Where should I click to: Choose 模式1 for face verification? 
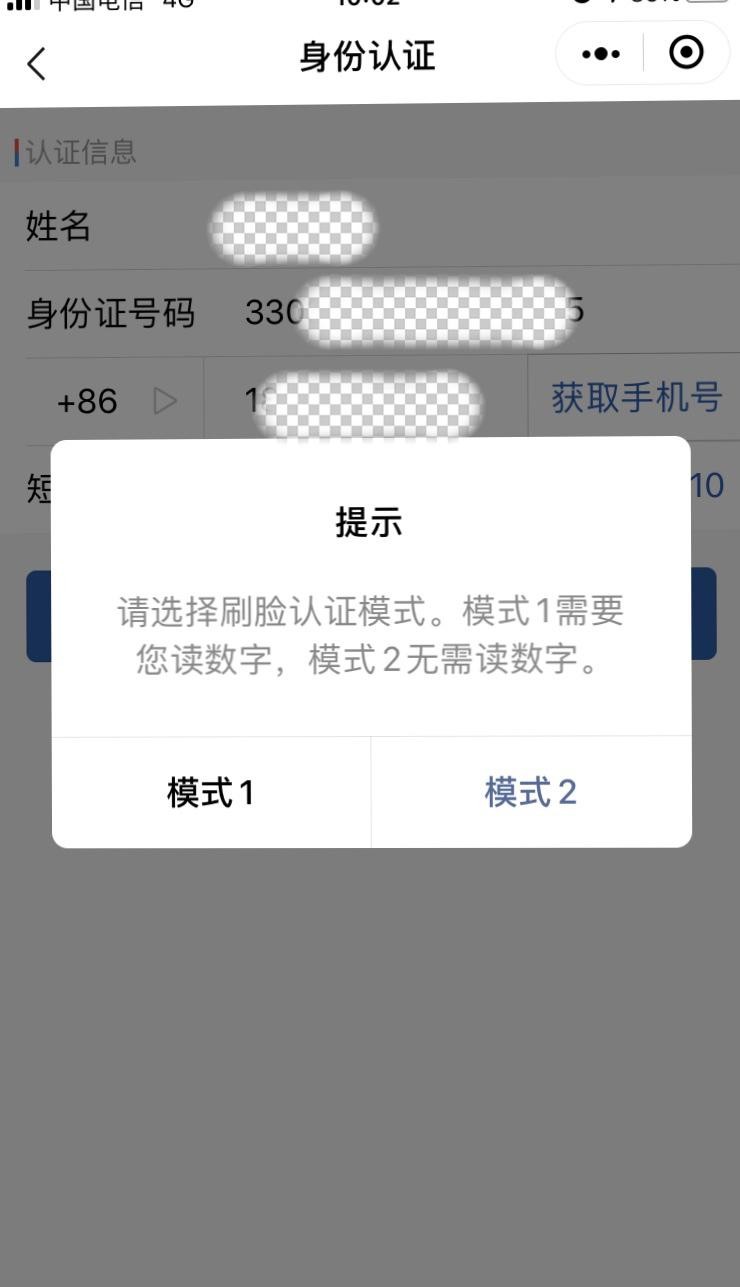(x=211, y=793)
